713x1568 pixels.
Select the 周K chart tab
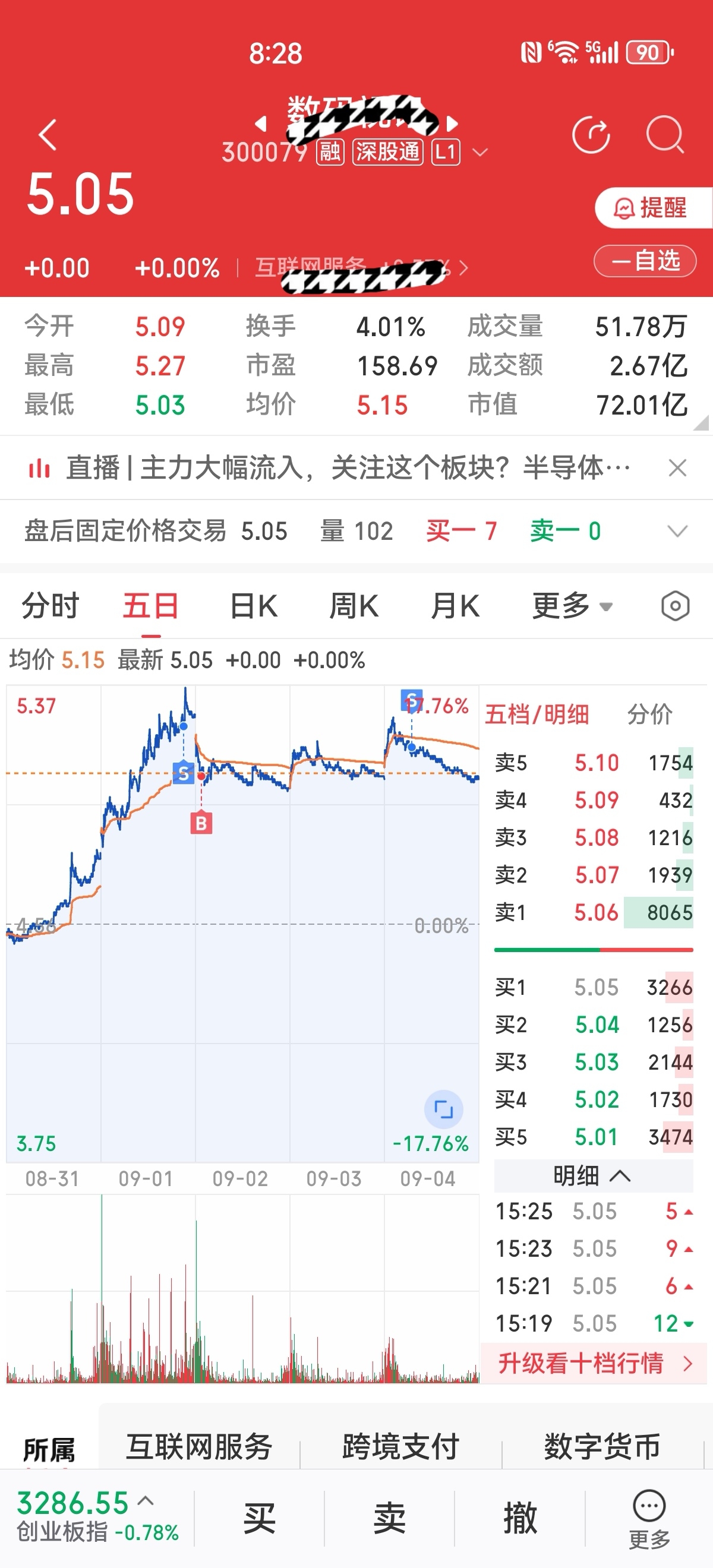[x=354, y=606]
